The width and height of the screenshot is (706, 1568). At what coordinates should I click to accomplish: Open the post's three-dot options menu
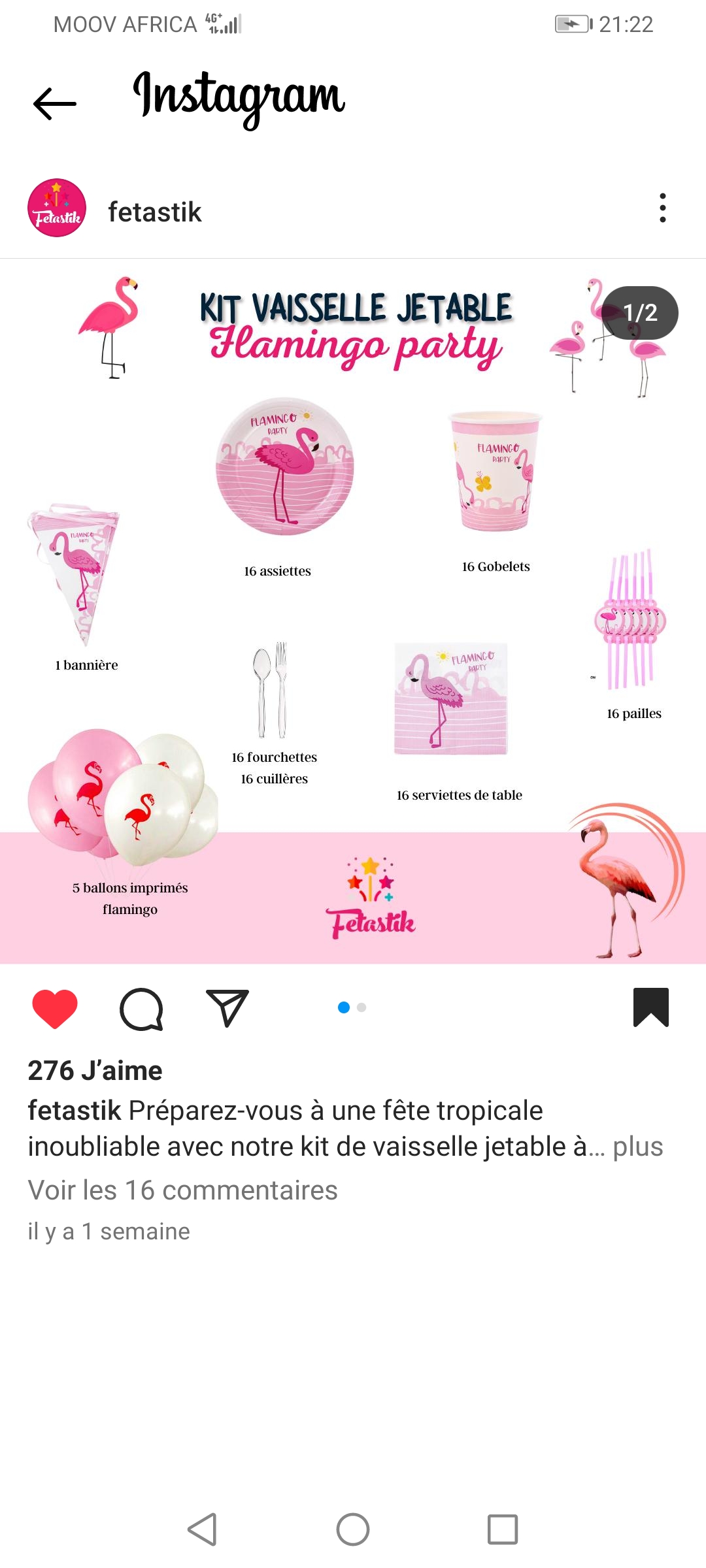662,208
